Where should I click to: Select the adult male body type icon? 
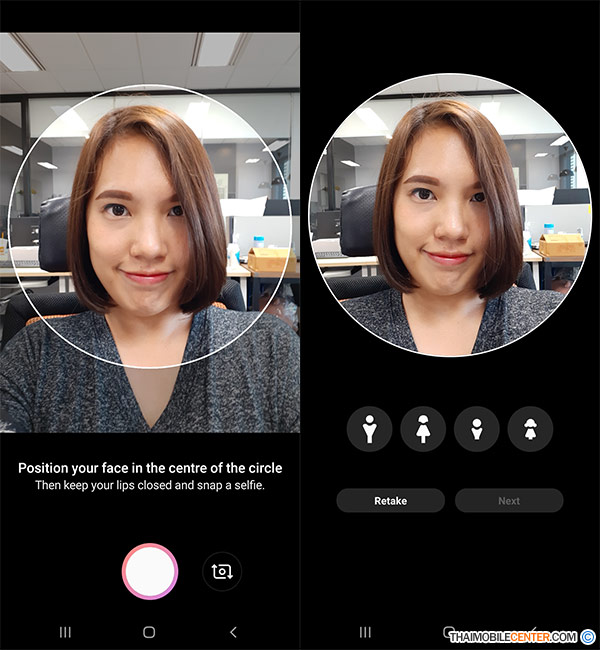click(x=369, y=429)
